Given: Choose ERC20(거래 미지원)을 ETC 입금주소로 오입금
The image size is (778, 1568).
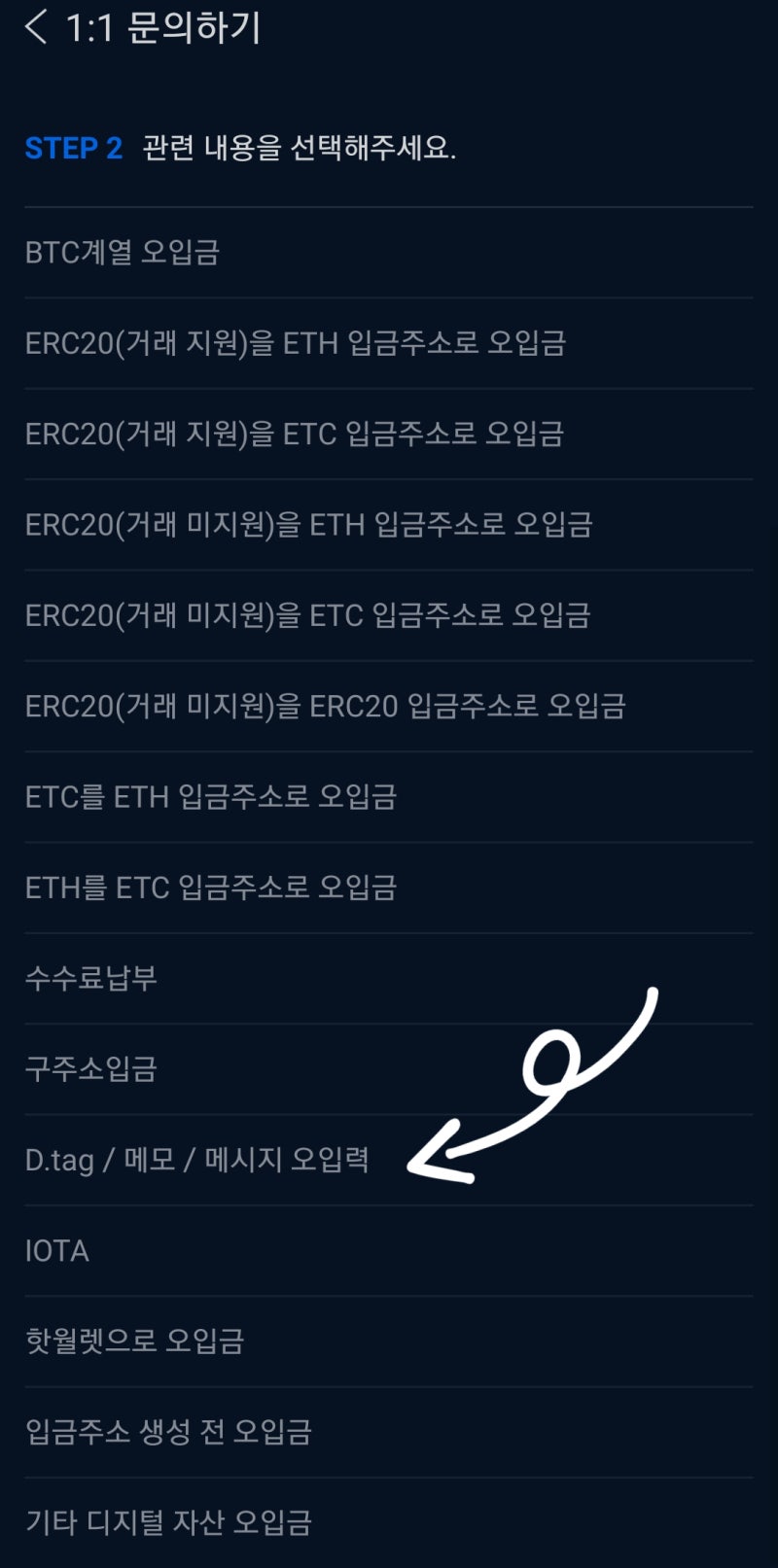Looking at the screenshot, I should click(309, 615).
